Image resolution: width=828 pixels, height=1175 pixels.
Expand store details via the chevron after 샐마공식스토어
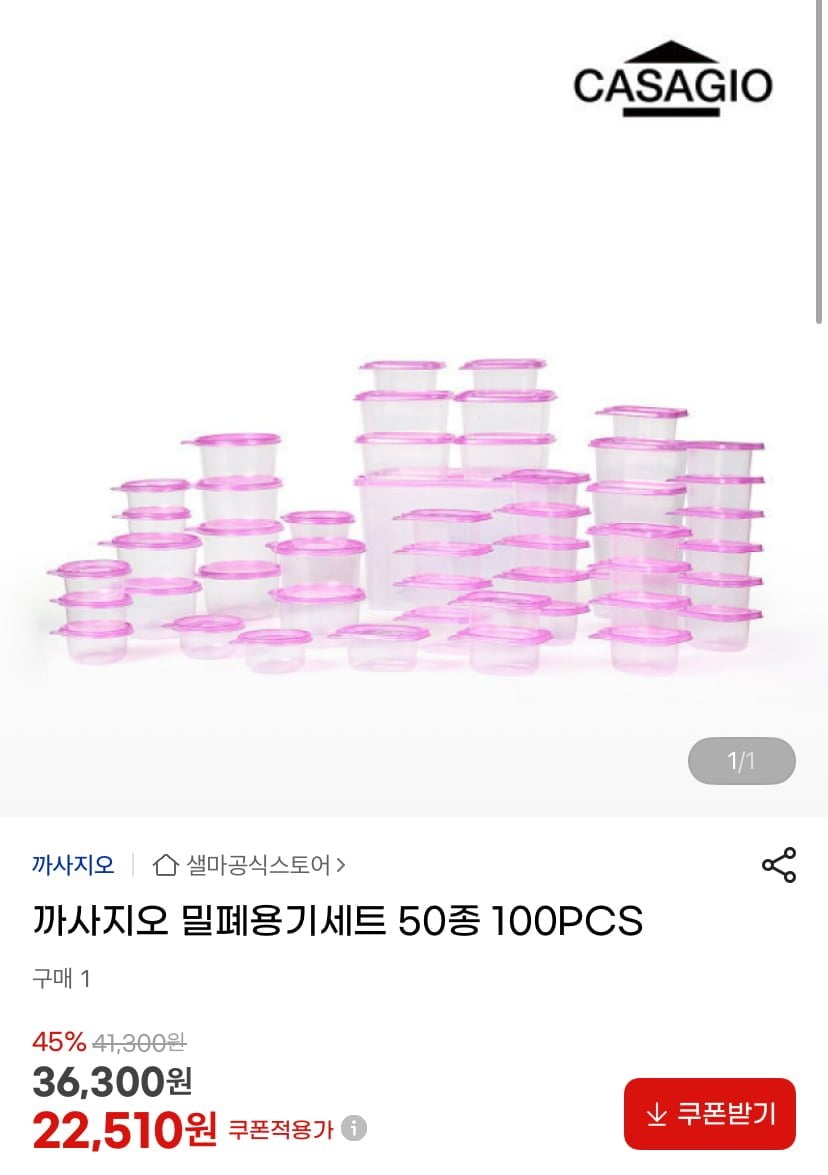(x=344, y=863)
